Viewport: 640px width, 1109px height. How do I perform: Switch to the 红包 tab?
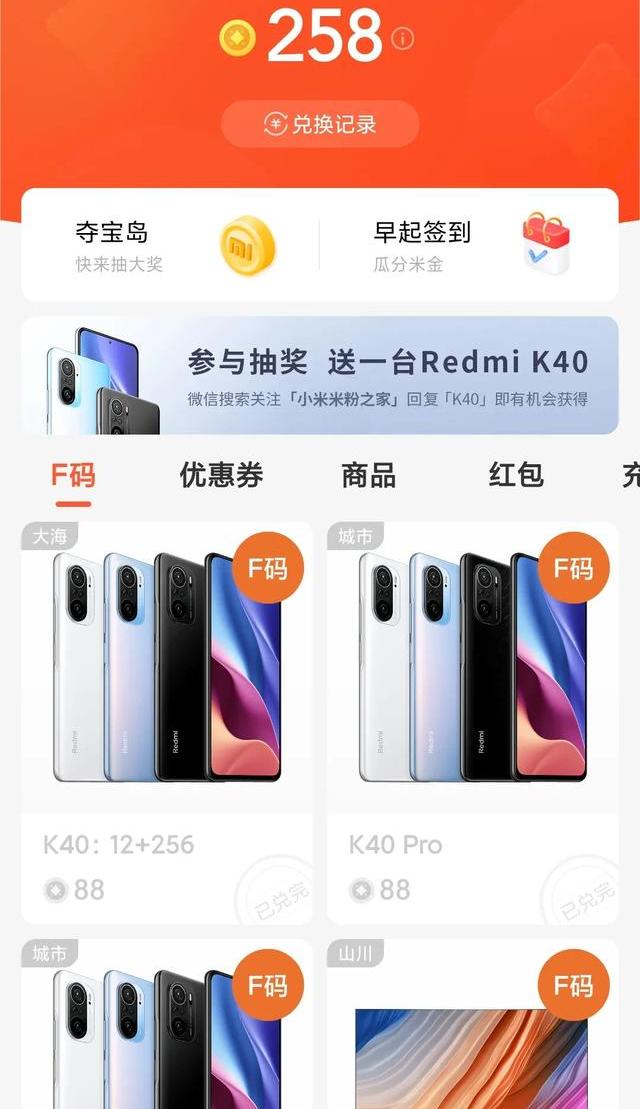[x=516, y=475]
